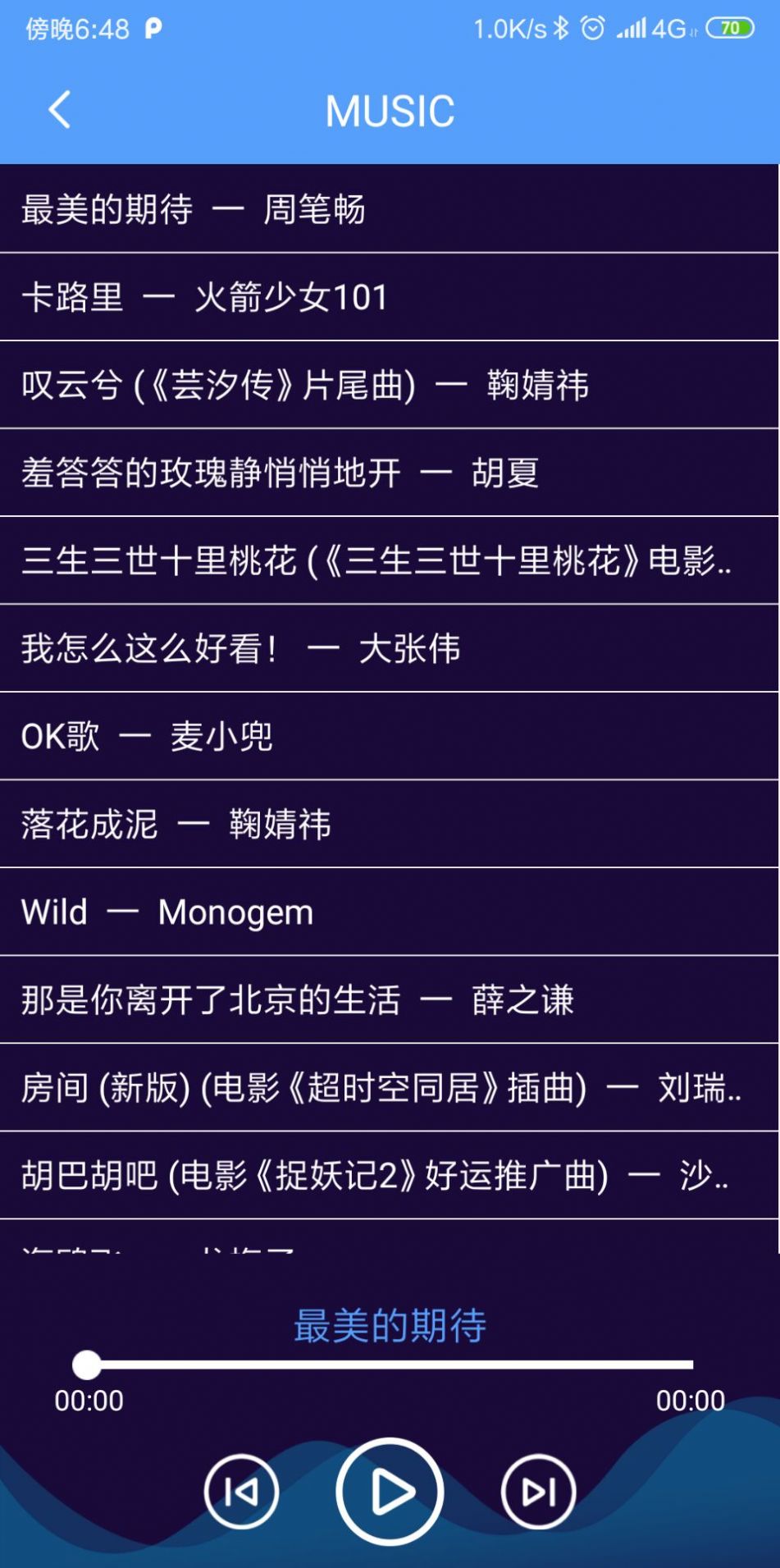780x1568 pixels.
Task: Play the song 最美的期待 by 周笔畅
Action: point(389,208)
